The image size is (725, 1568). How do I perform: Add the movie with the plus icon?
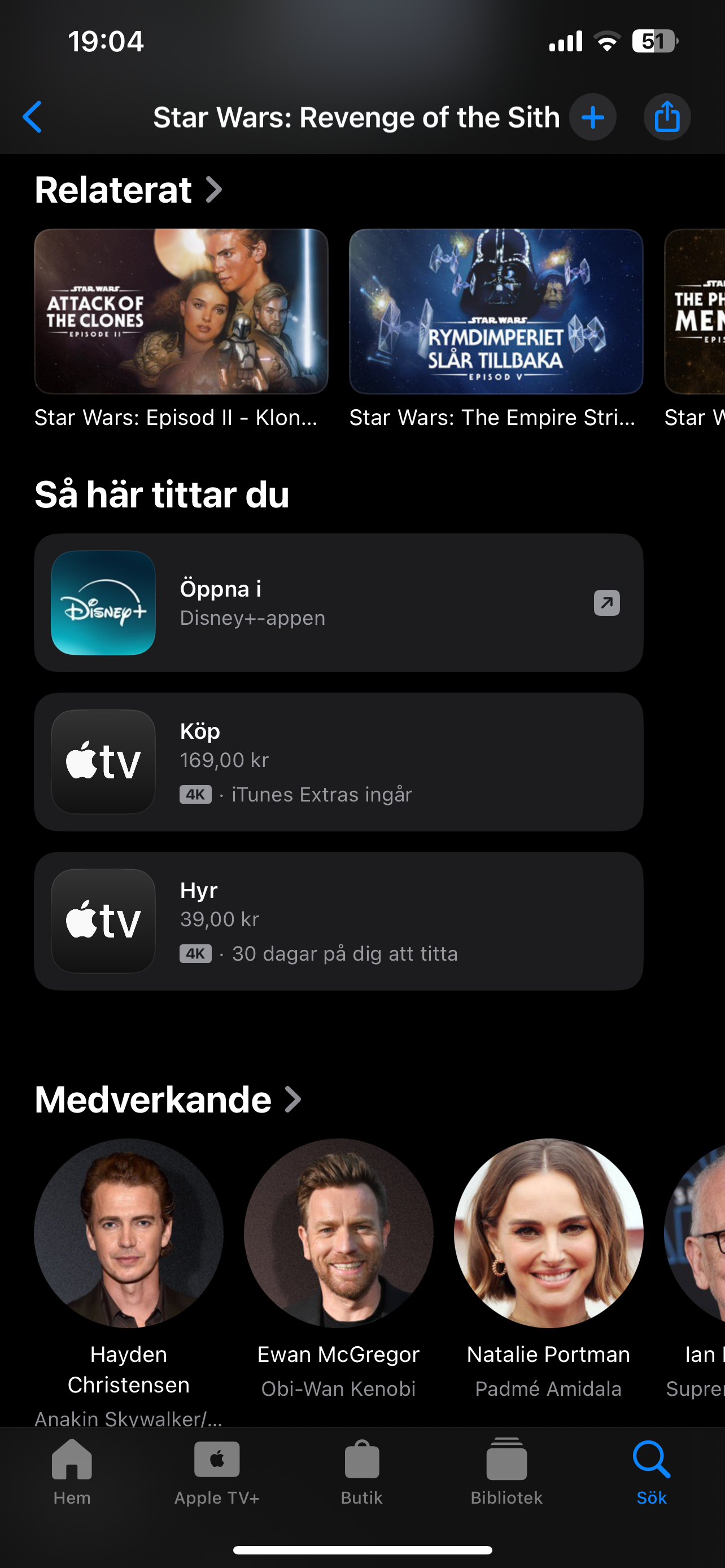(x=592, y=117)
